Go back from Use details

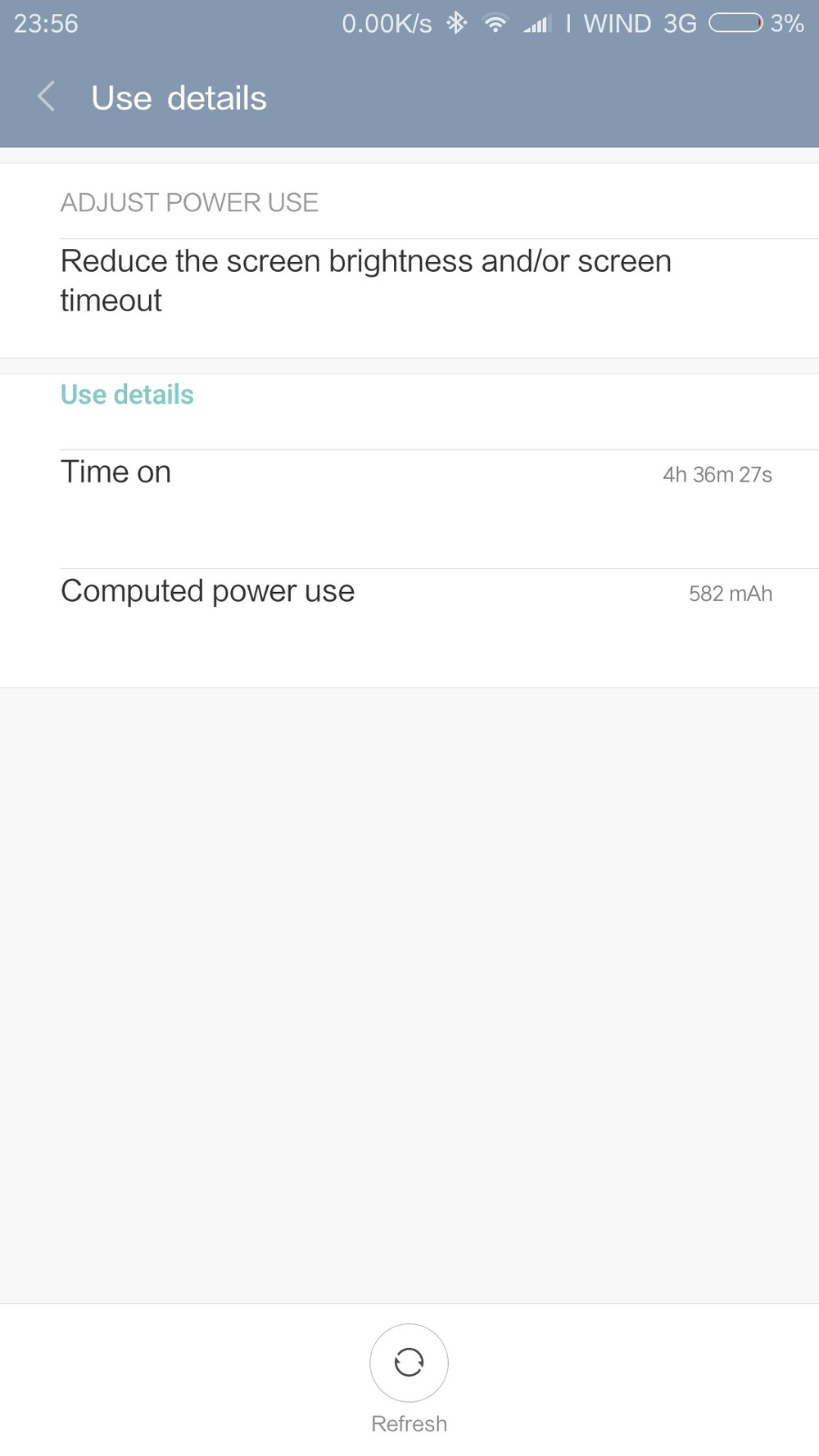point(47,97)
